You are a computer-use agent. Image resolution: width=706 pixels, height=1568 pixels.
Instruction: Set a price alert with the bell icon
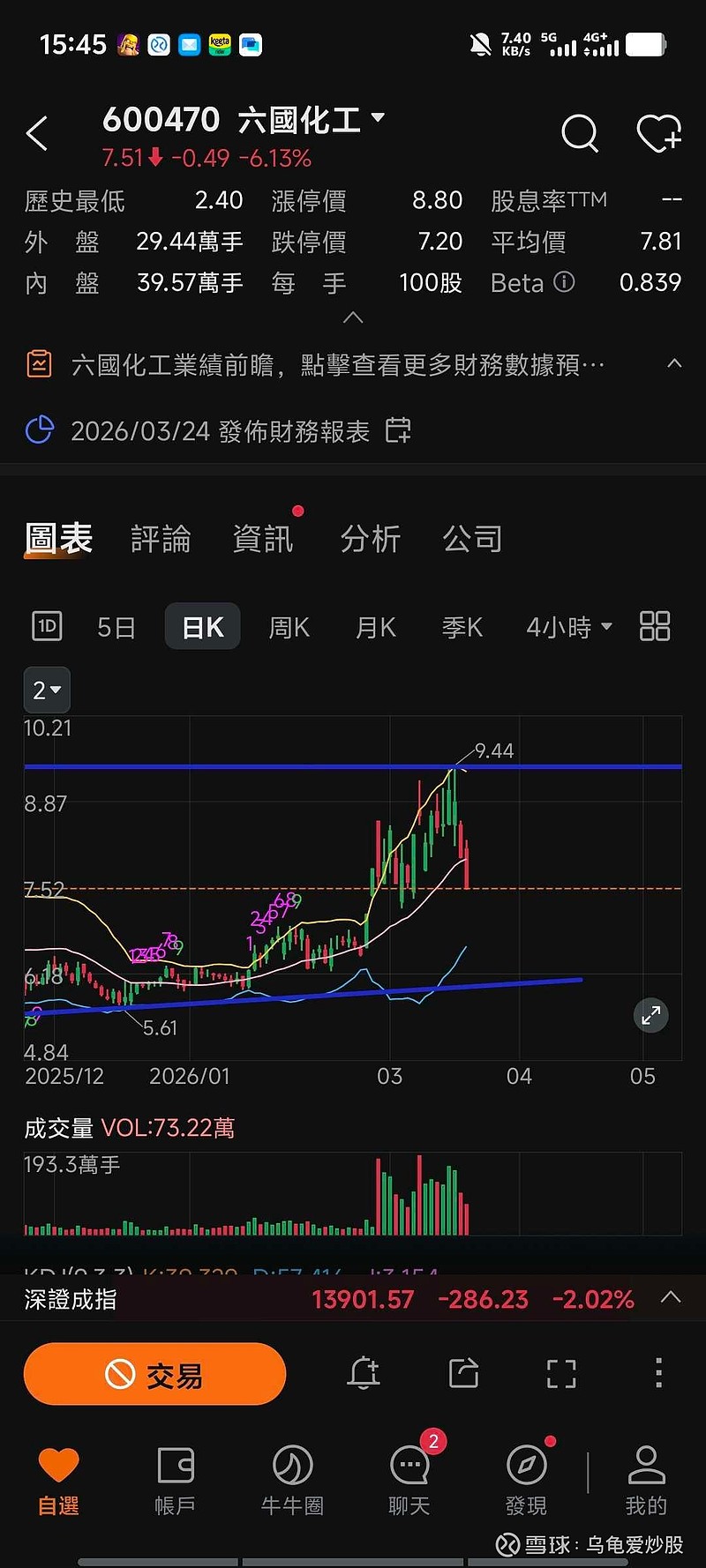(x=364, y=1373)
